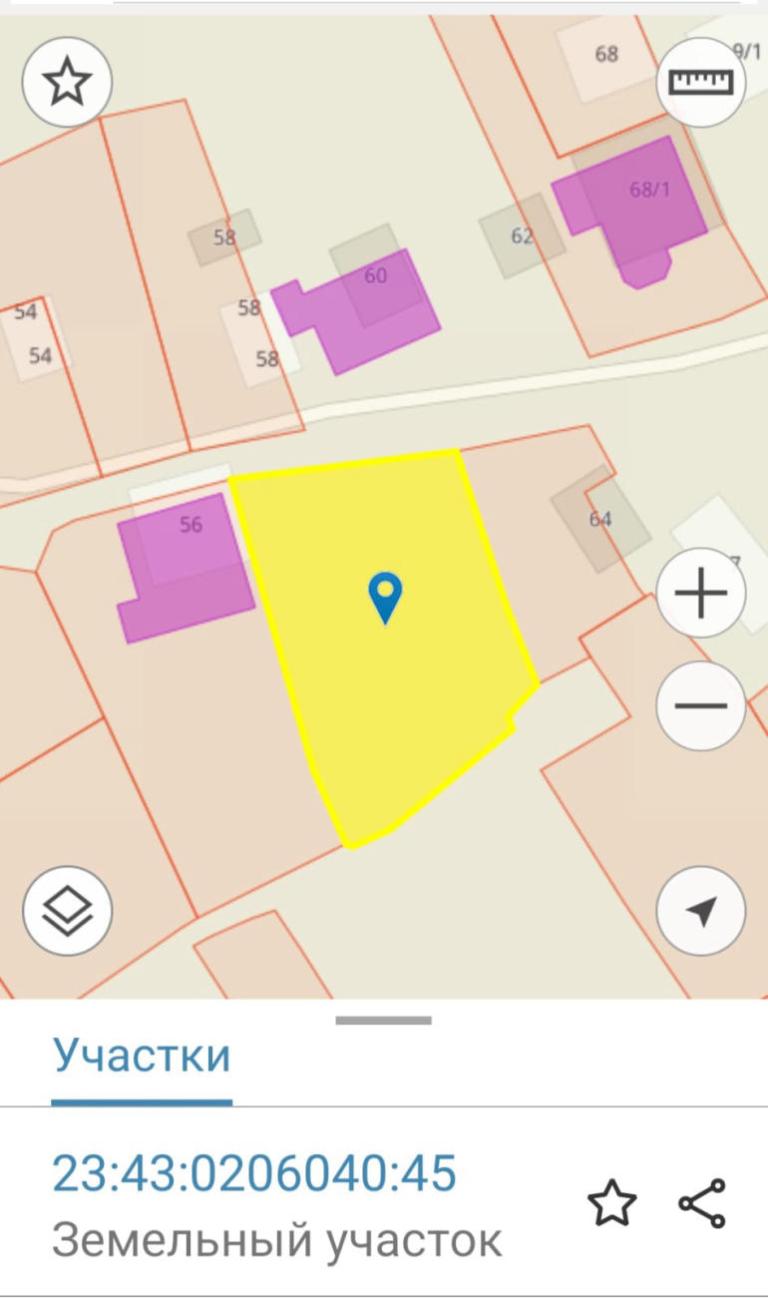The width and height of the screenshot is (768, 1298).
Task: Open land plot 23:43:0206040:45 details
Action: pos(254,1174)
